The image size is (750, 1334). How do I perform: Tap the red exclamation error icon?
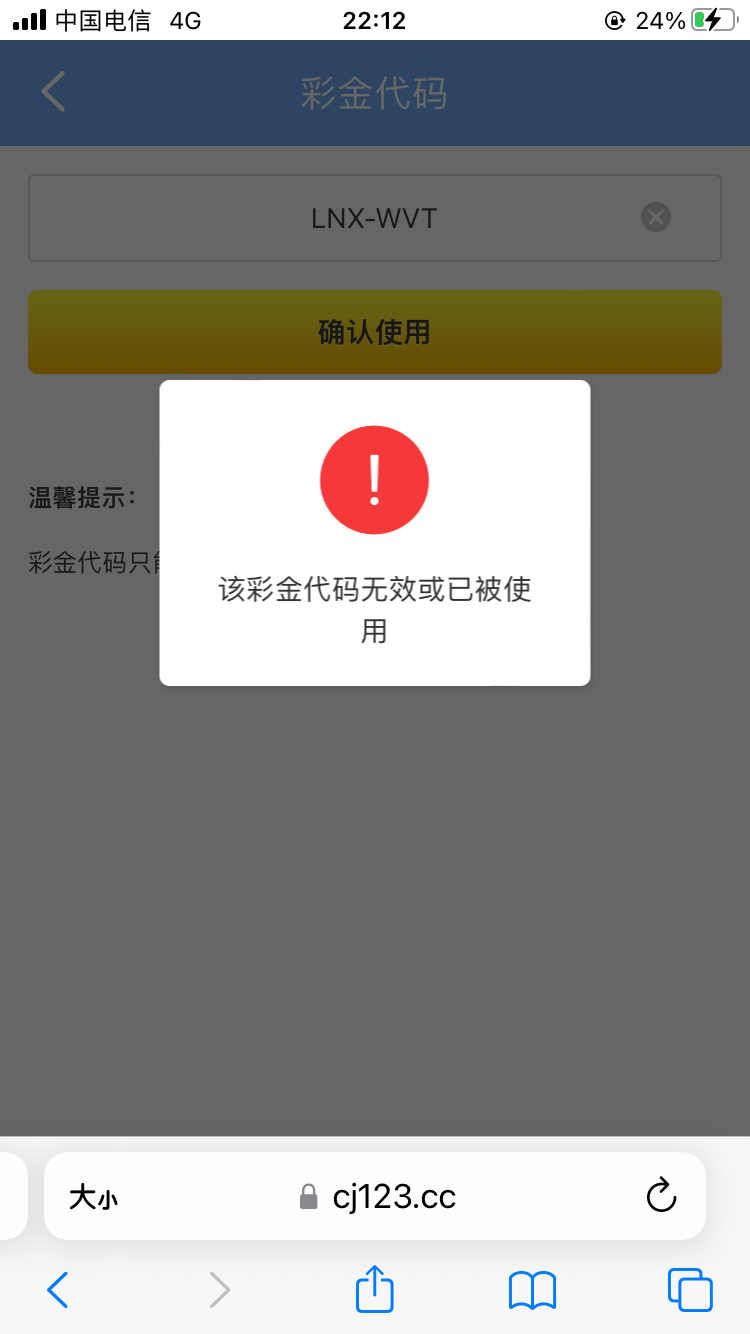click(x=374, y=480)
